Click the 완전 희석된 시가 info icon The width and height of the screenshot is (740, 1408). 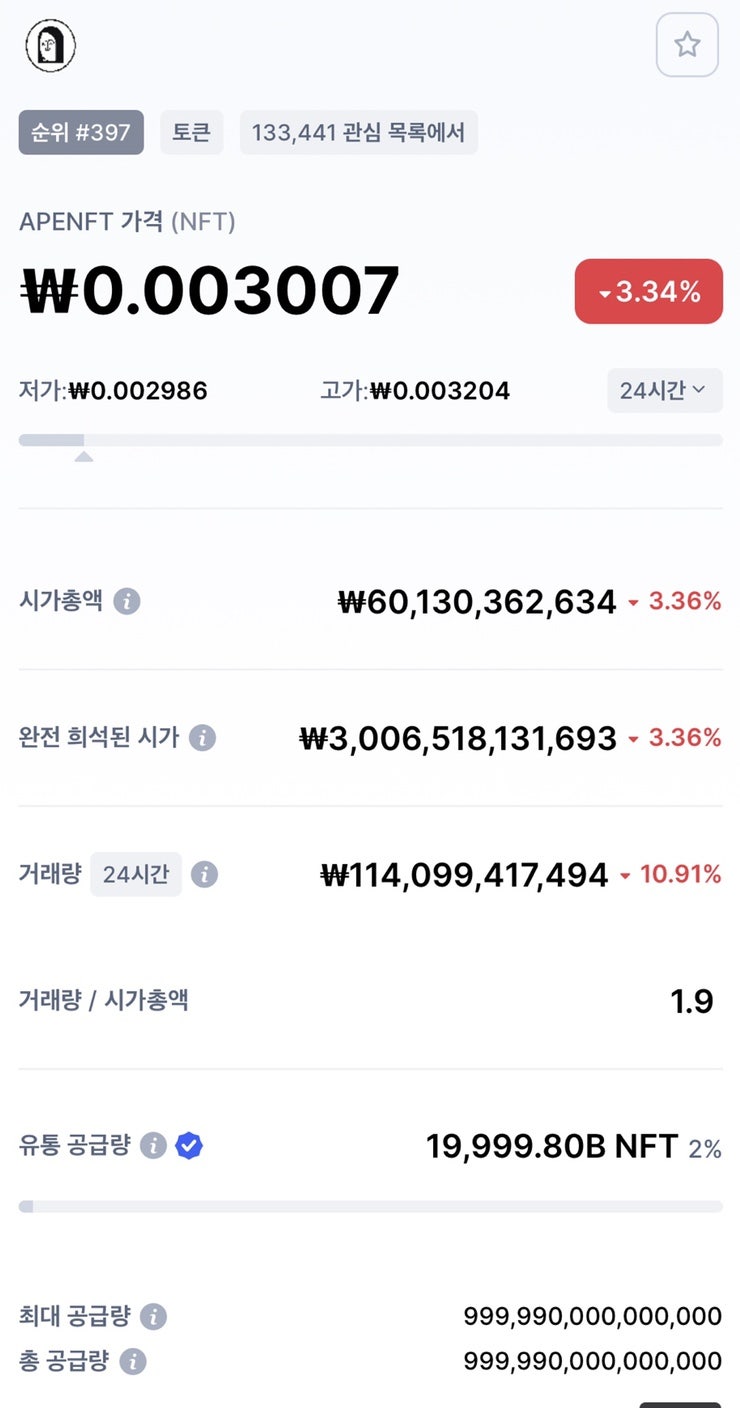click(204, 737)
